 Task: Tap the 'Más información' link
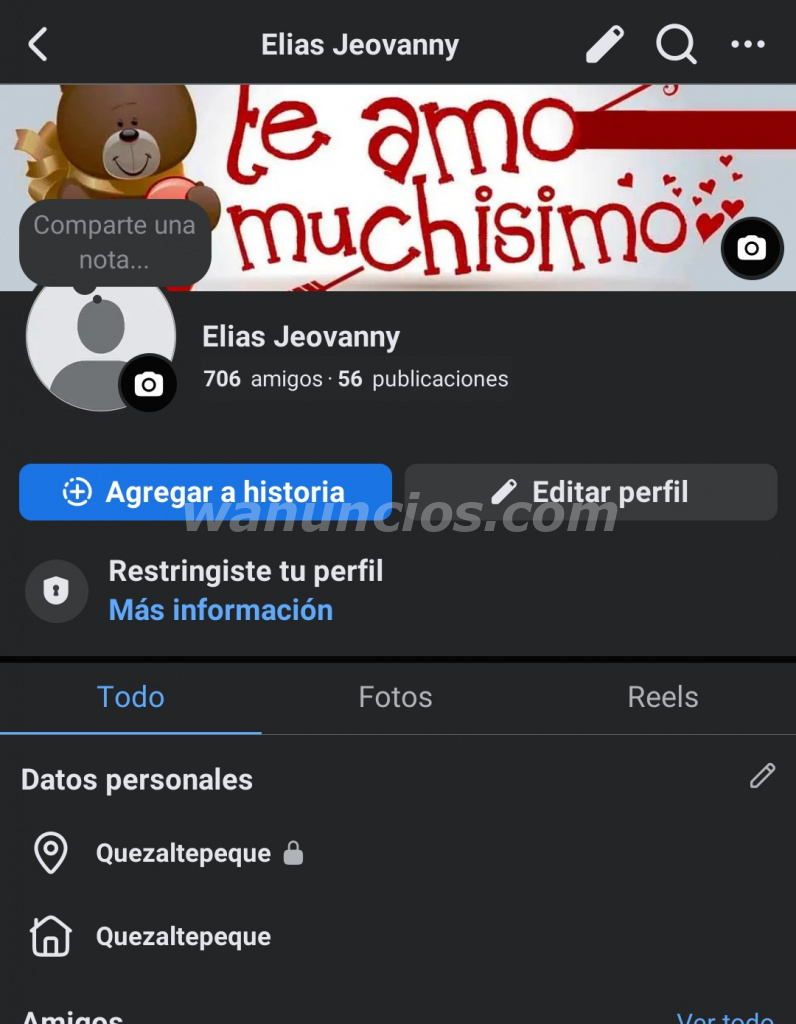(220, 610)
